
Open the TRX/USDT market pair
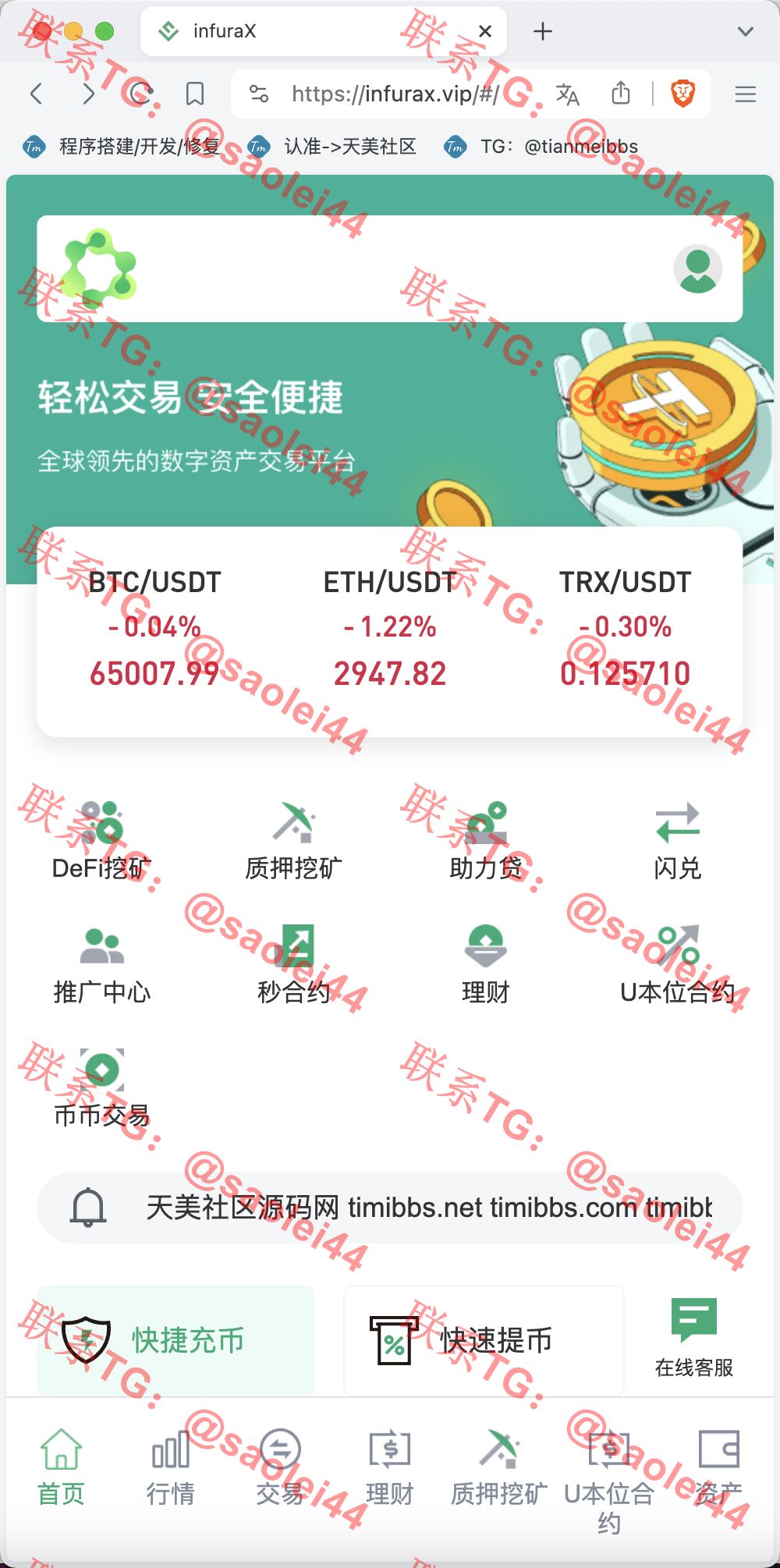625,628
